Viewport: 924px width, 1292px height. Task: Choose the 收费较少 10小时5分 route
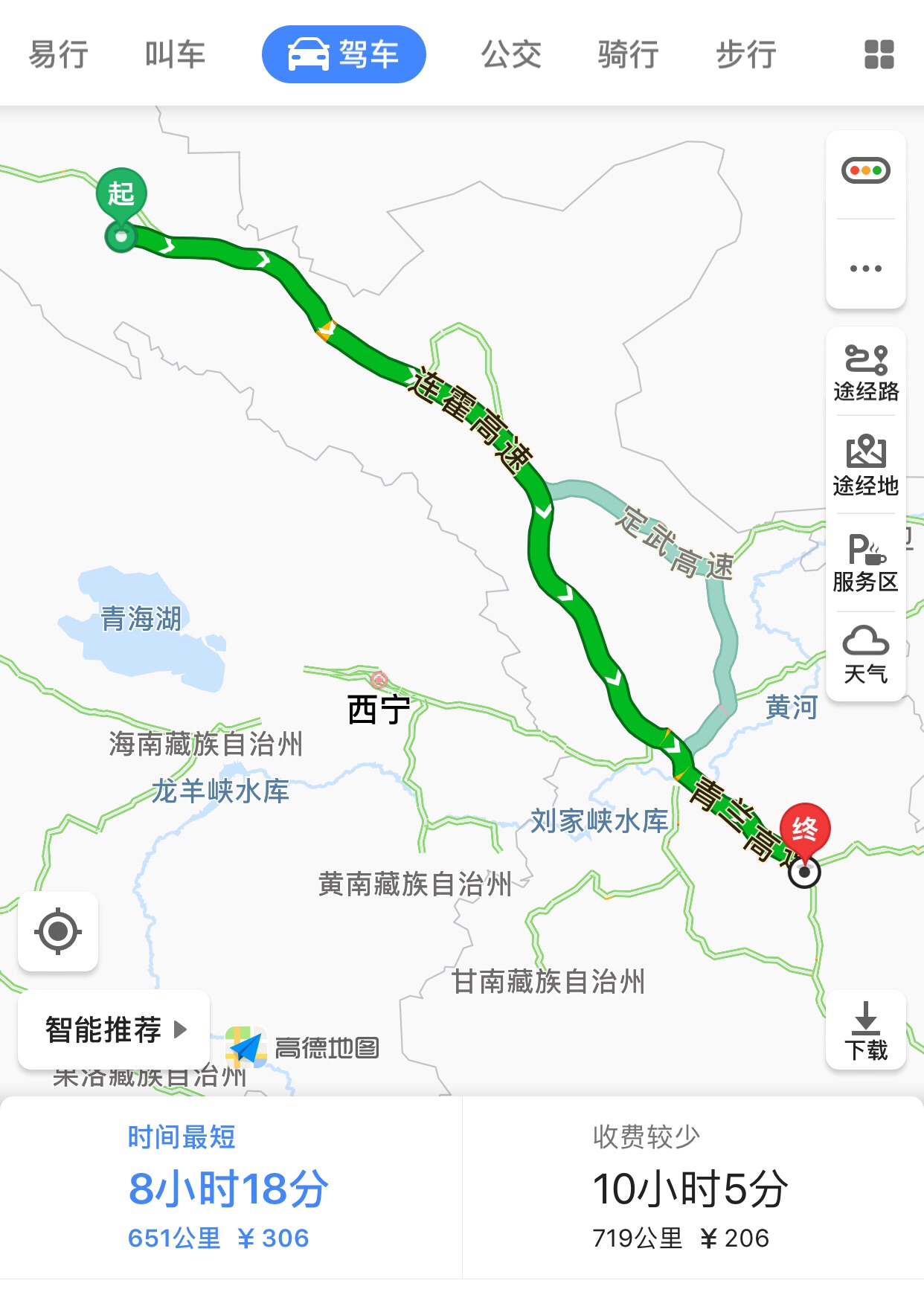[x=690, y=1188]
